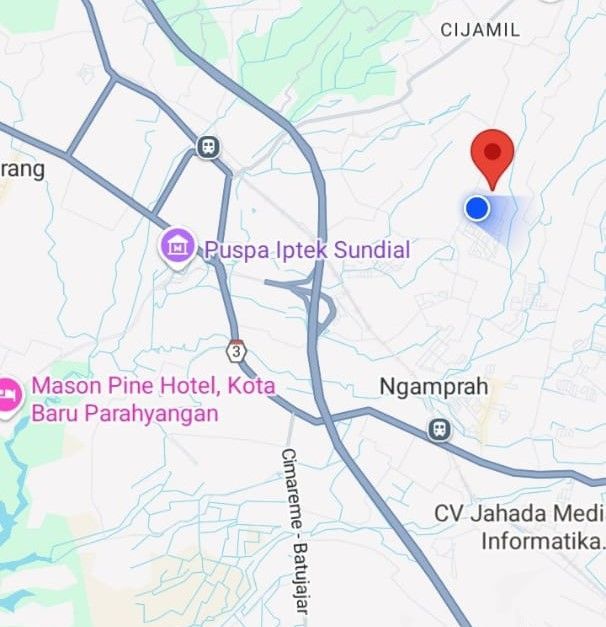Image resolution: width=606 pixels, height=627 pixels.
Task: Tap the blue current location dot
Action: (477, 208)
